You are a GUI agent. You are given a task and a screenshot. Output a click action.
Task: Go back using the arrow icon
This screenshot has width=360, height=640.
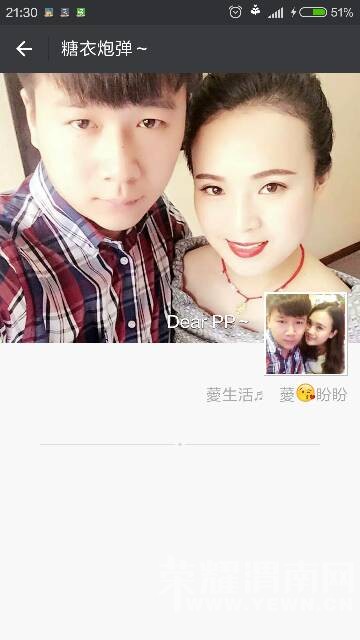point(24,49)
